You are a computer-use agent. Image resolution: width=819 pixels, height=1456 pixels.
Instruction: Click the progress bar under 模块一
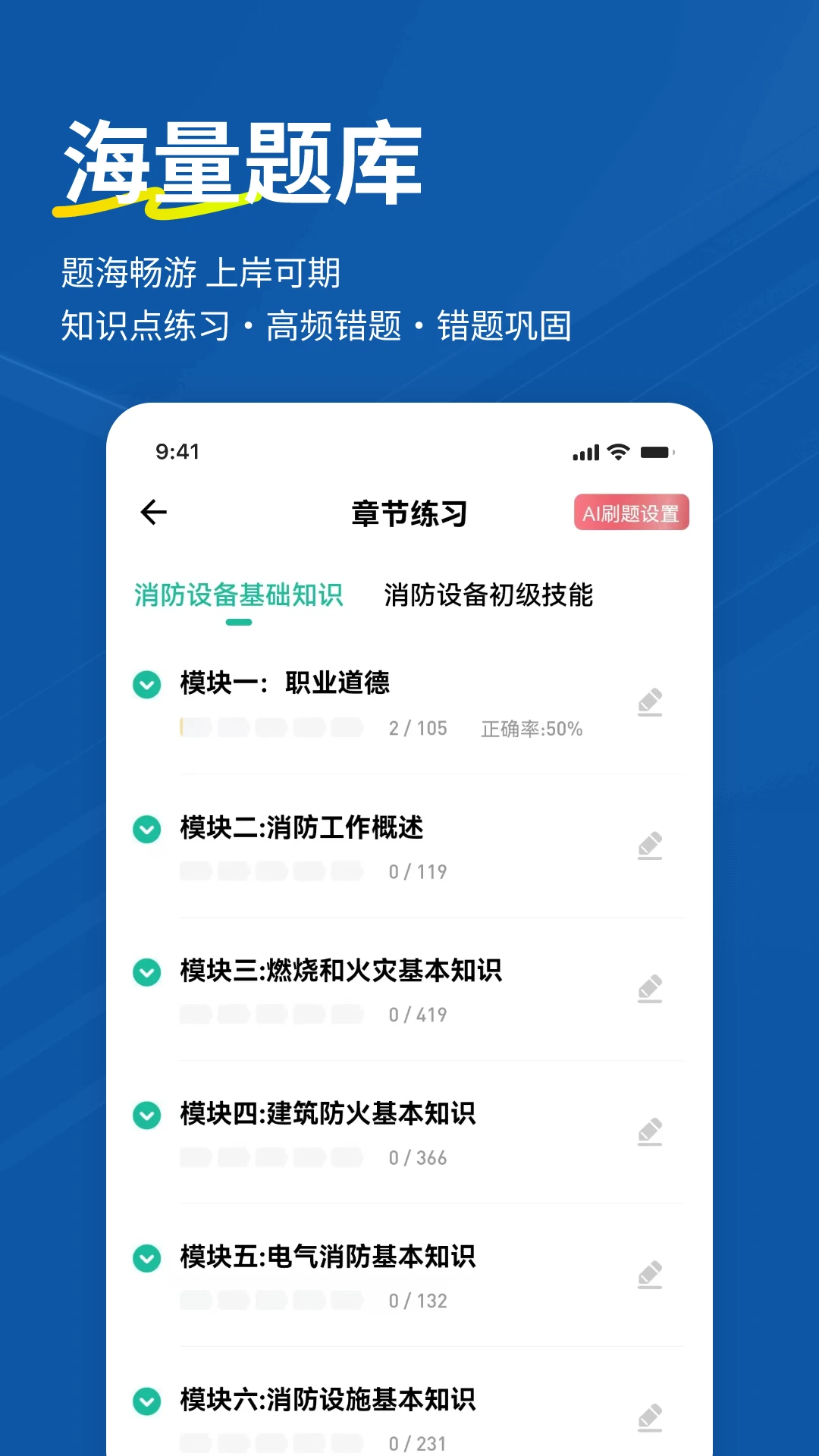tap(273, 726)
